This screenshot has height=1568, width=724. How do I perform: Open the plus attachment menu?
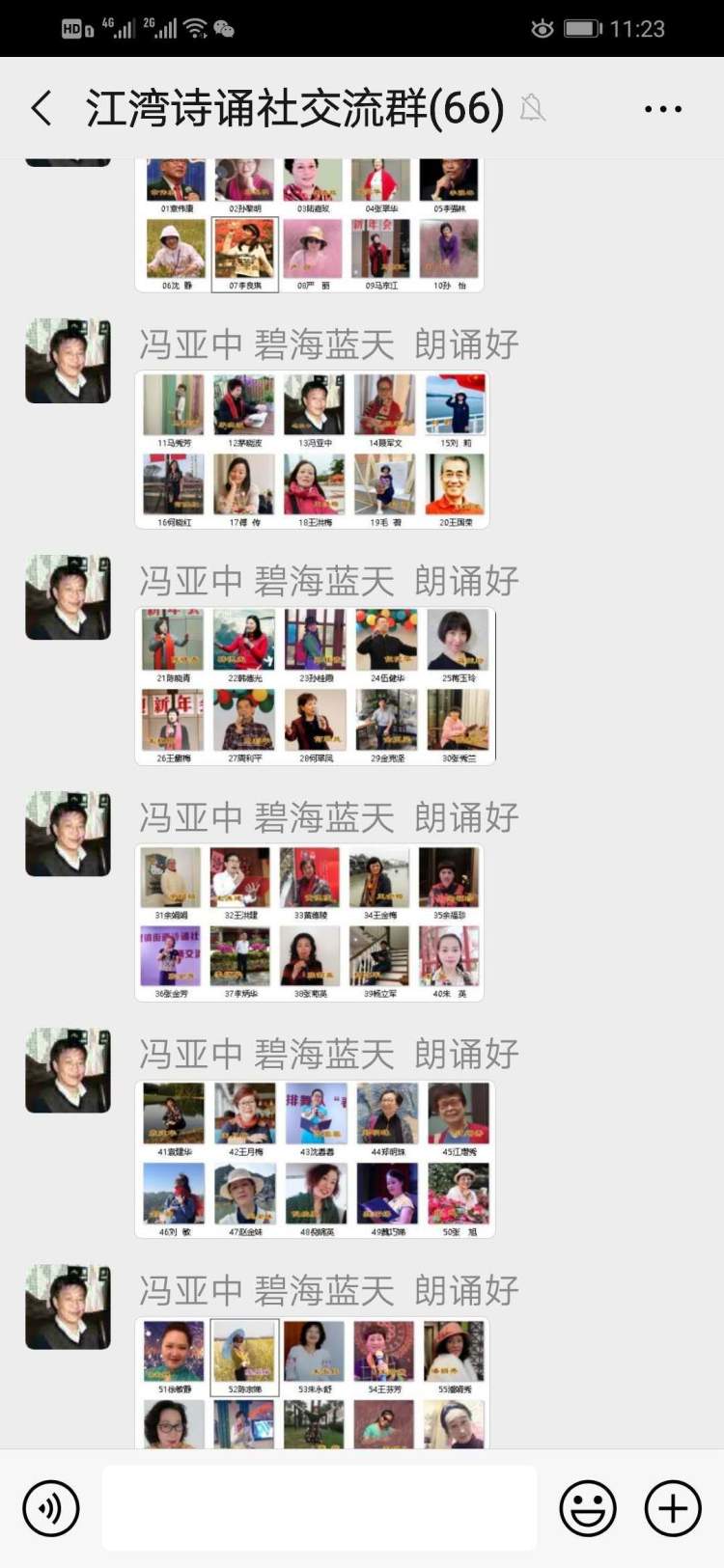pyautogui.click(x=673, y=1508)
